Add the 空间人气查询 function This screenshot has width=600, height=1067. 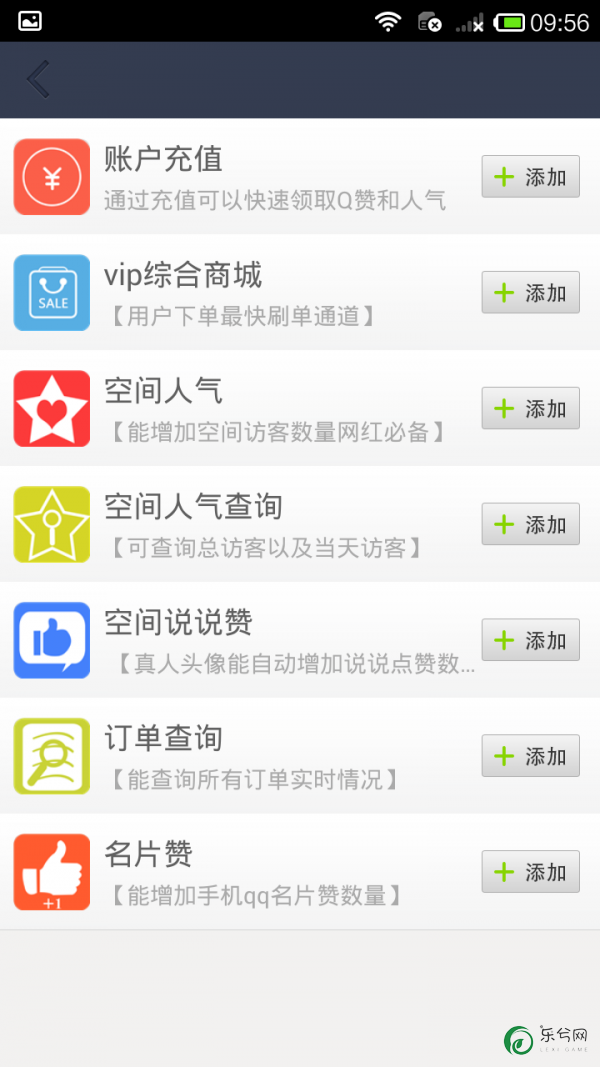(531, 524)
